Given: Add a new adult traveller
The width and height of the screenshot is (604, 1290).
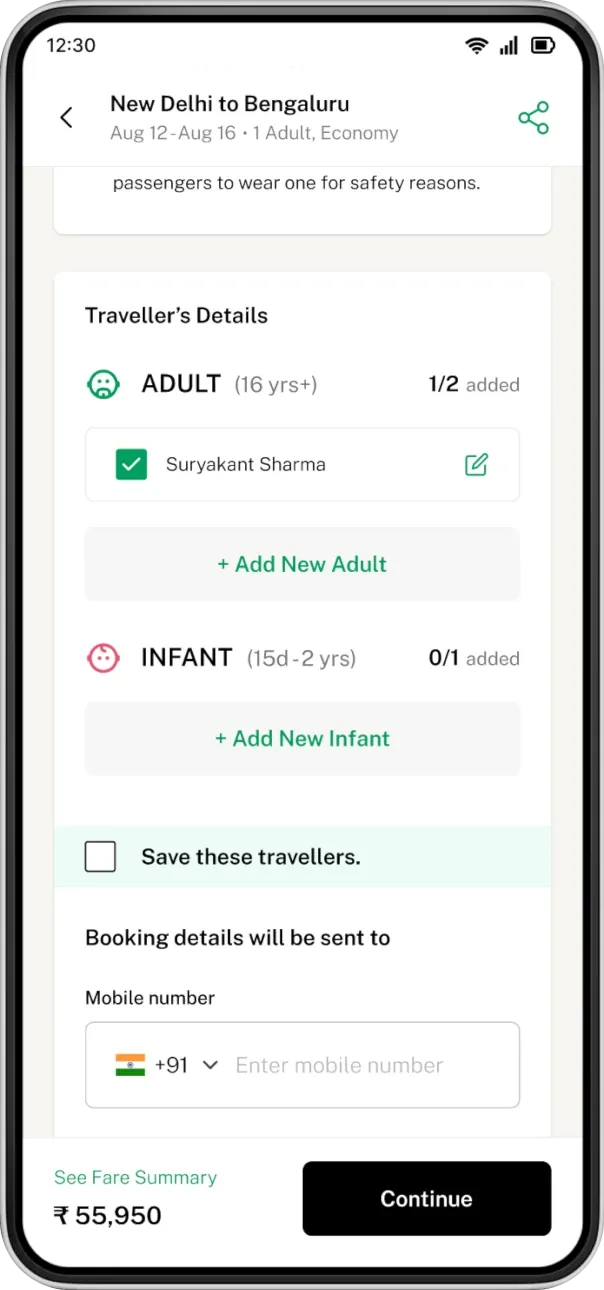Looking at the screenshot, I should (x=302, y=564).
